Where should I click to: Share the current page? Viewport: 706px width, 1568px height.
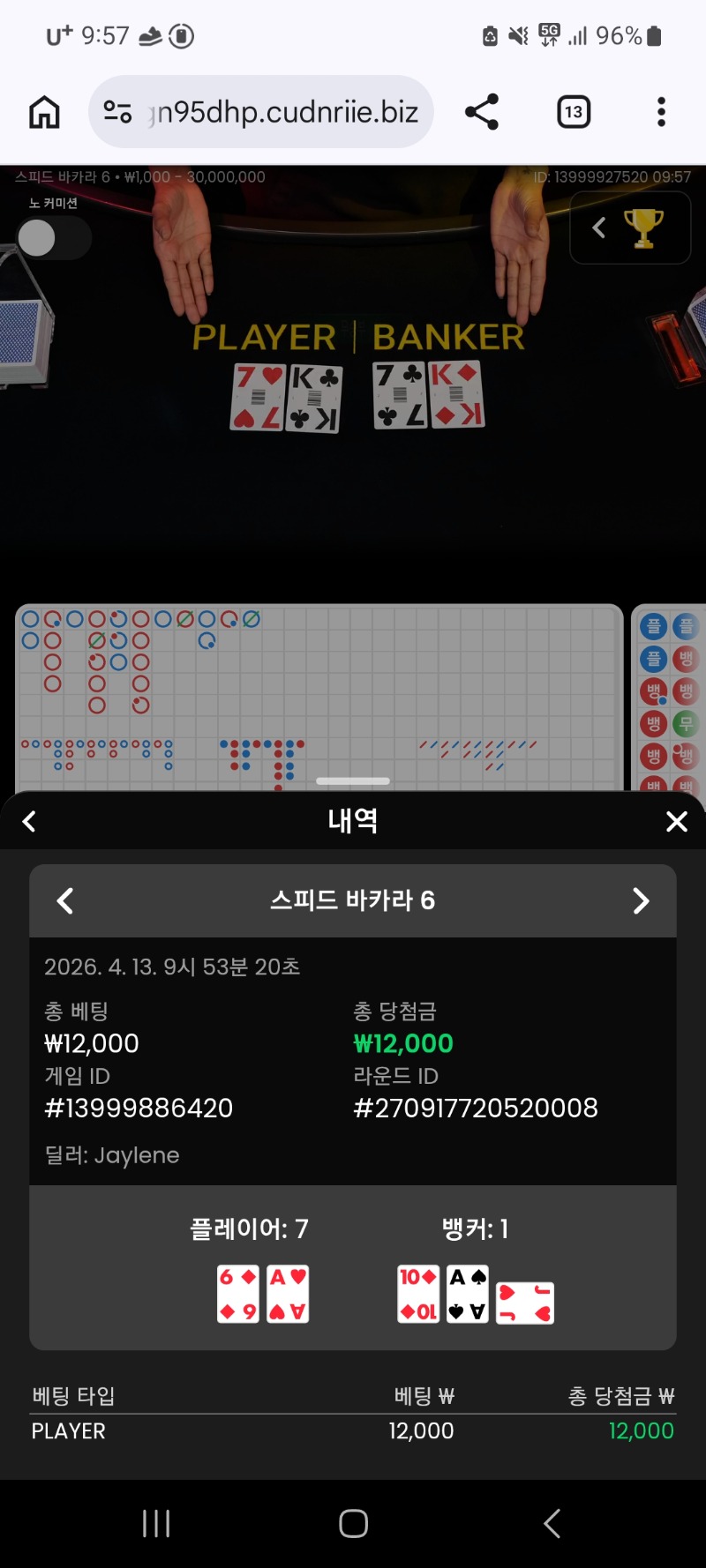[482, 112]
